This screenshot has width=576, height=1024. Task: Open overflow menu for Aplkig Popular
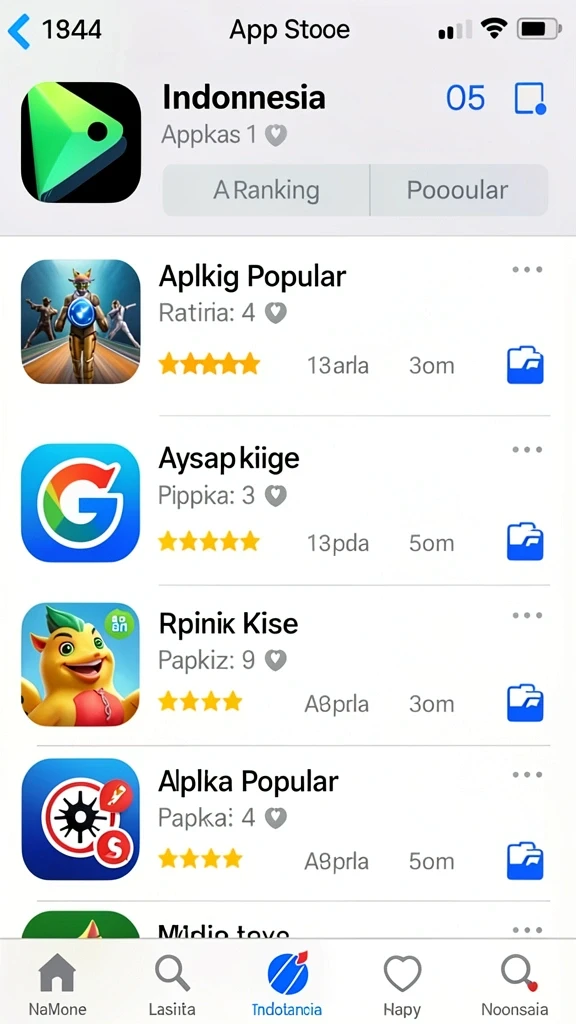coord(527,270)
